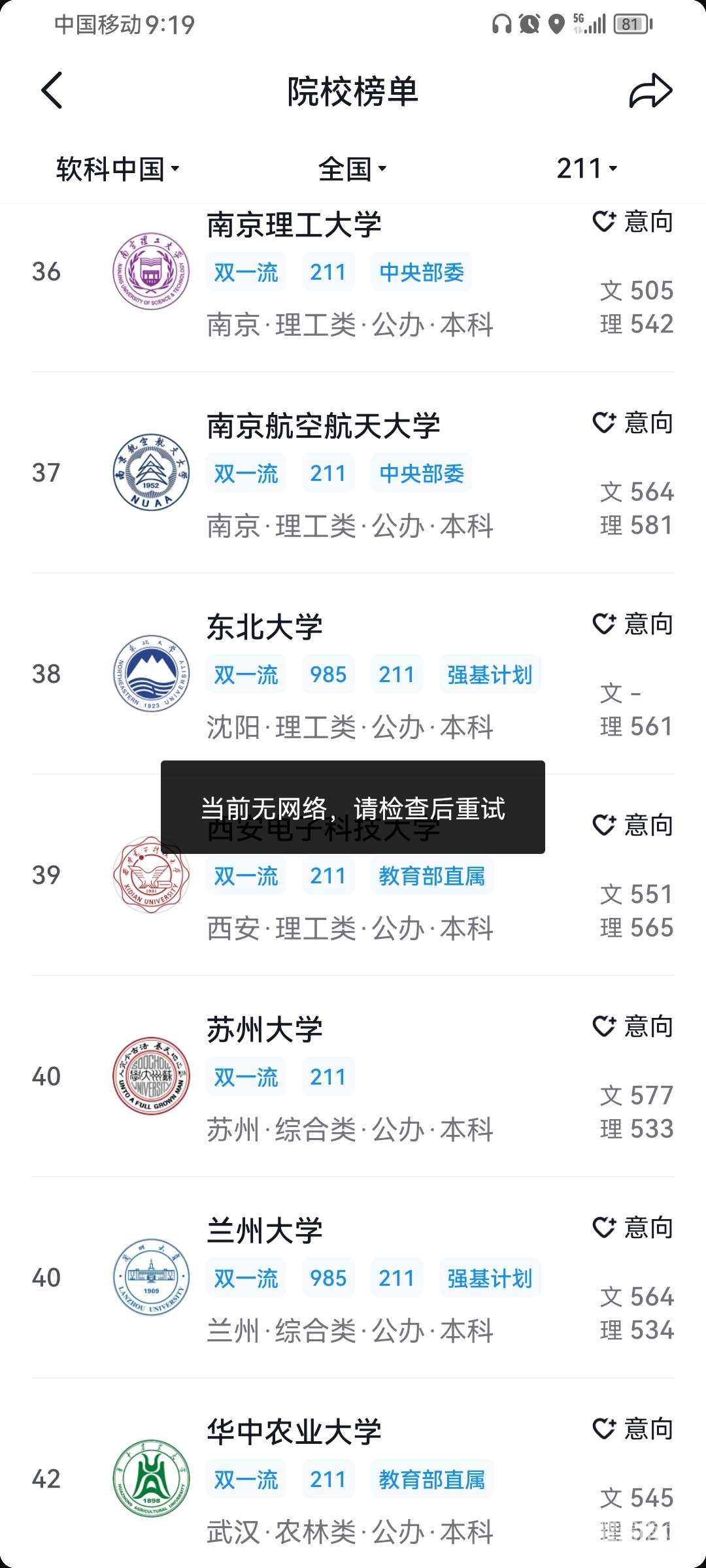Go back from the 院校榜单 page

click(x=52, y=90)
